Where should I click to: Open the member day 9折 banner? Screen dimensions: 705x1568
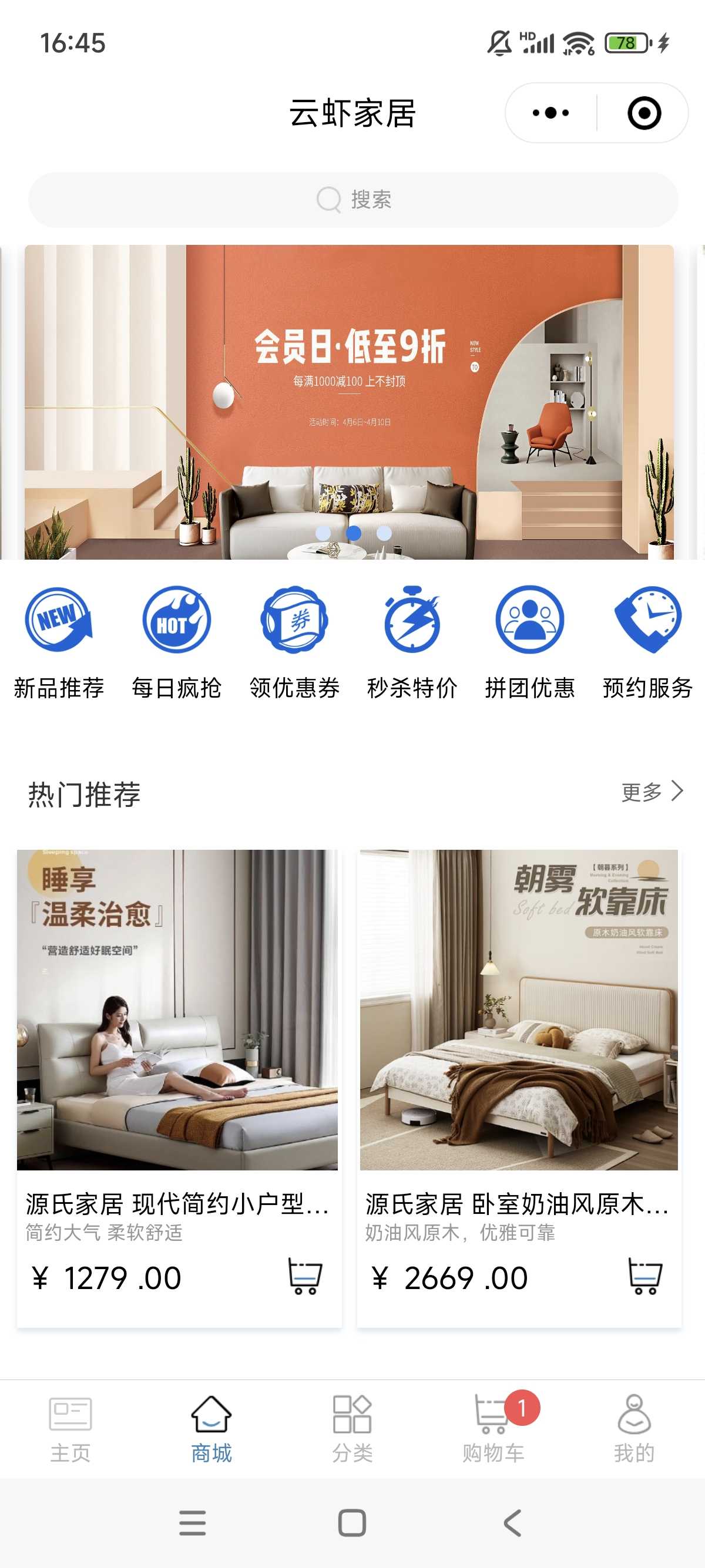pos(349,402)
